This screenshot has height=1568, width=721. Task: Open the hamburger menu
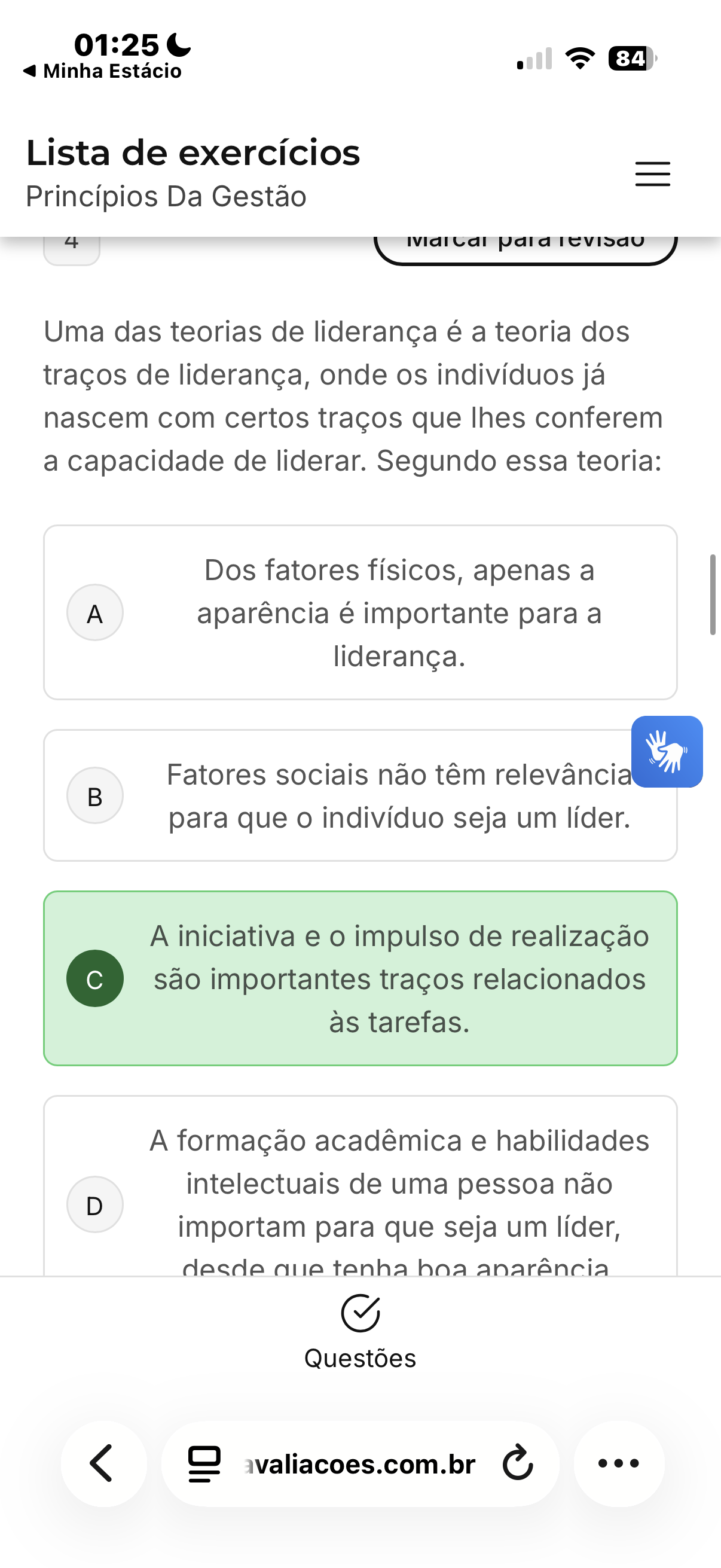coord(652,174)
